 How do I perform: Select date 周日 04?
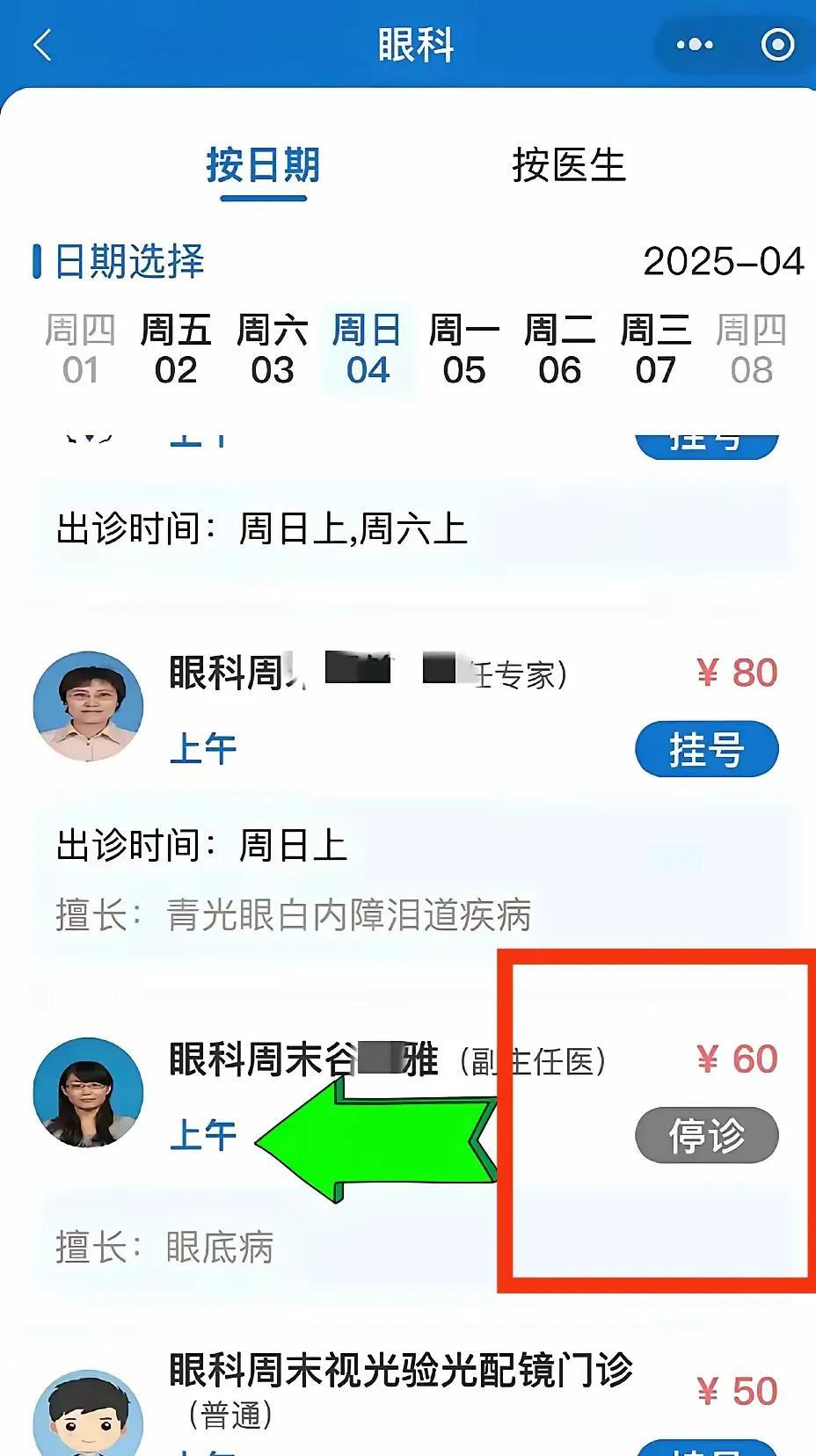[368, 349]
